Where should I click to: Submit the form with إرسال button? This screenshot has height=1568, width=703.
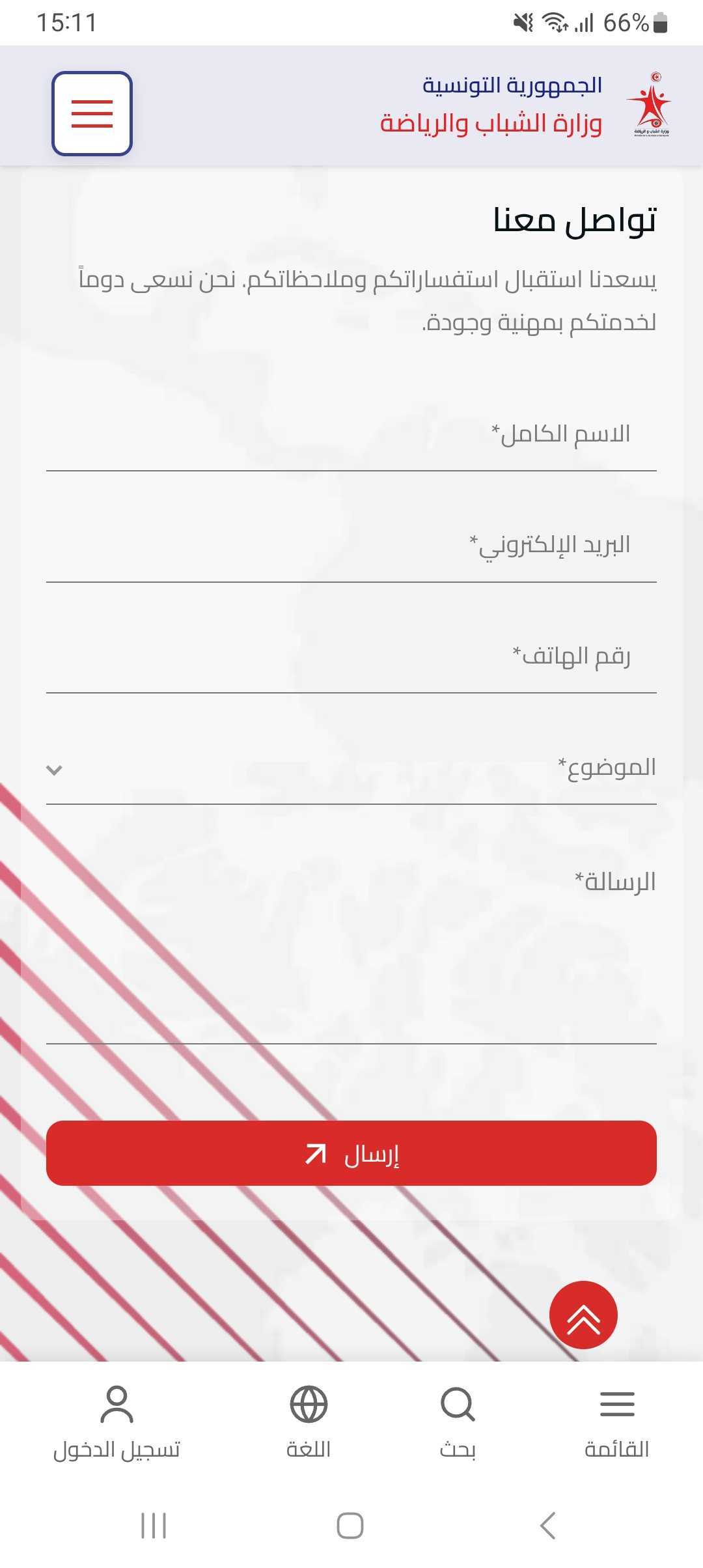(x=351, y=1153)
